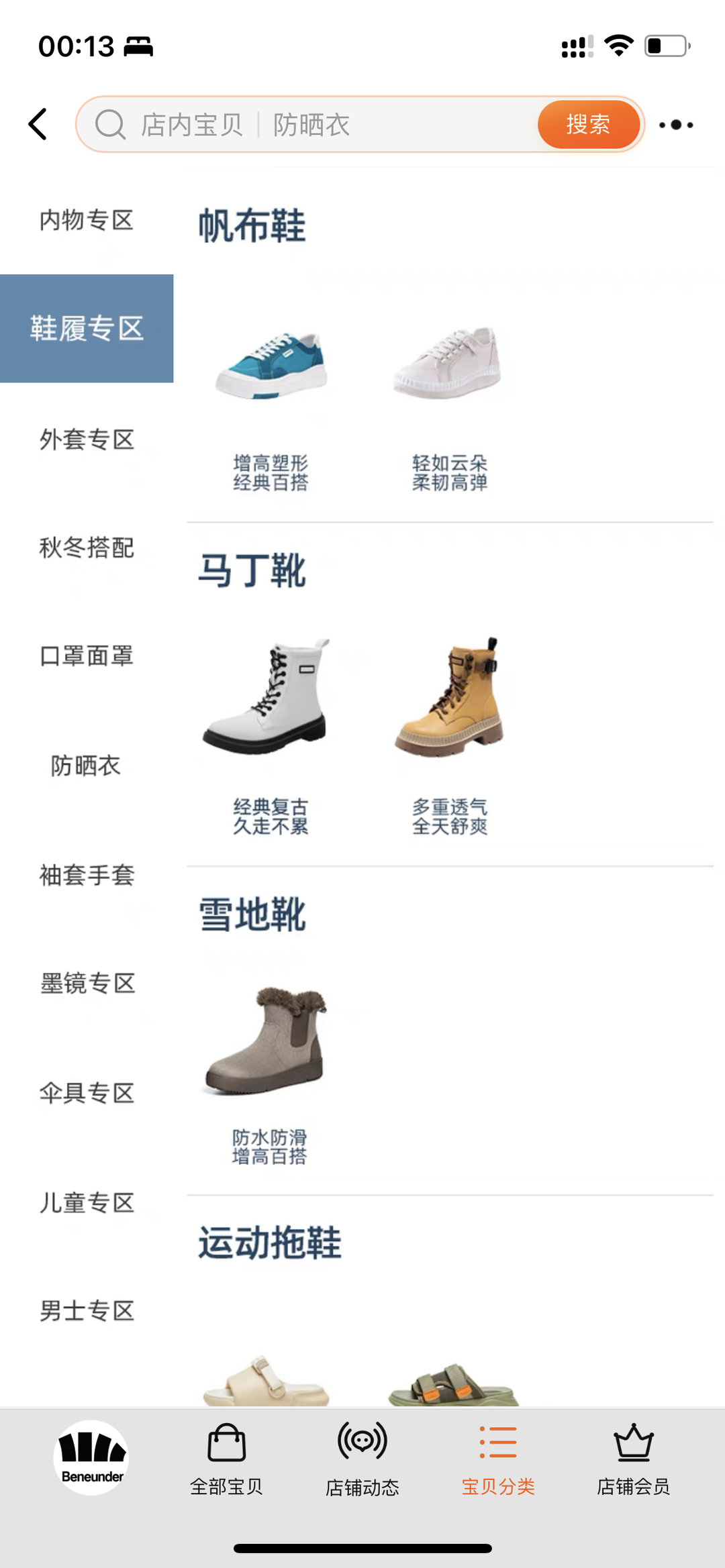Viewport: 725px width, 1568px height.
Task: Open the 墨镜专区 category
Action: [x=87, y=984]
